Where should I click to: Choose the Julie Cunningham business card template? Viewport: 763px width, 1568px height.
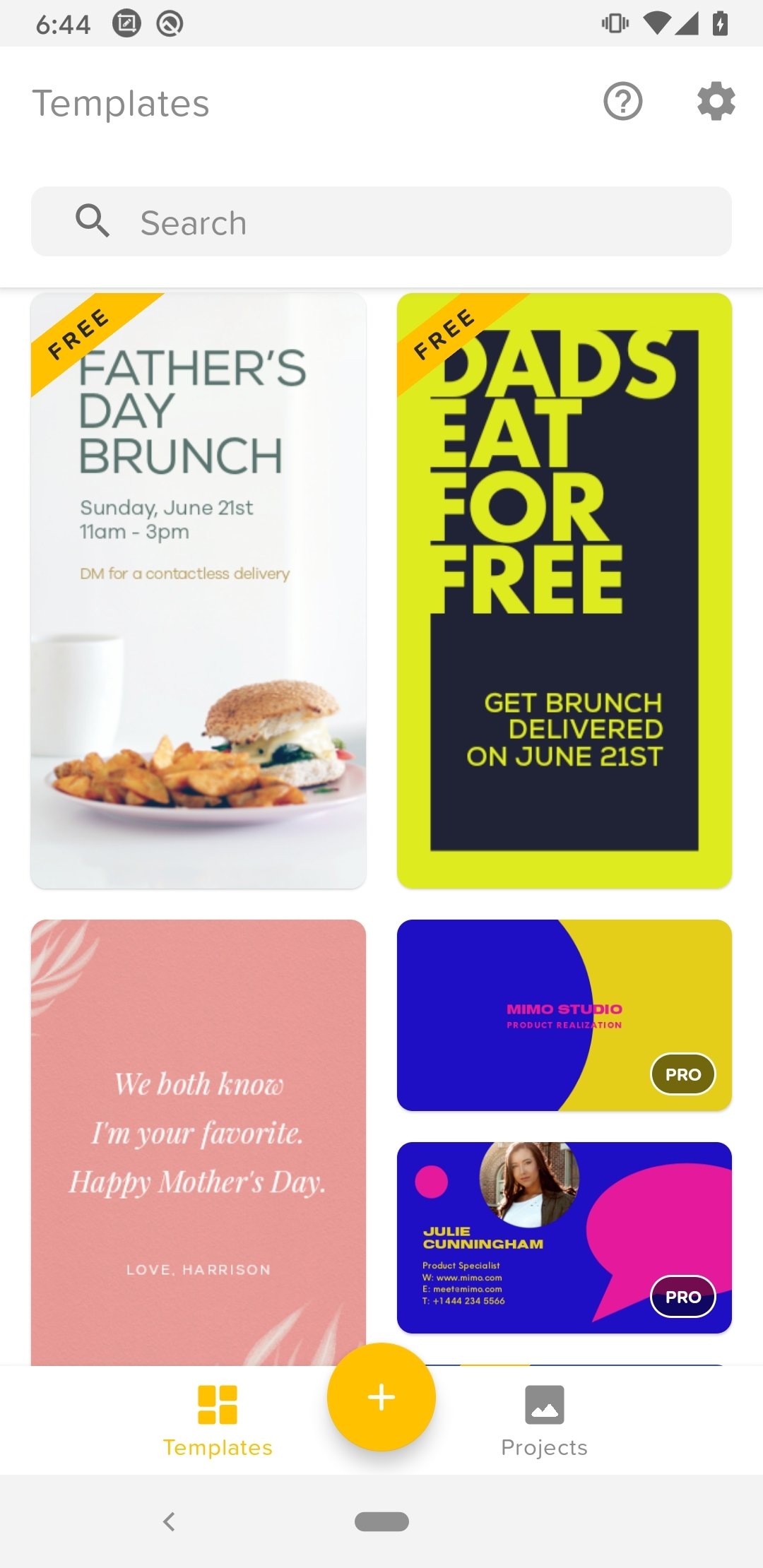(x=564, y=1237)
